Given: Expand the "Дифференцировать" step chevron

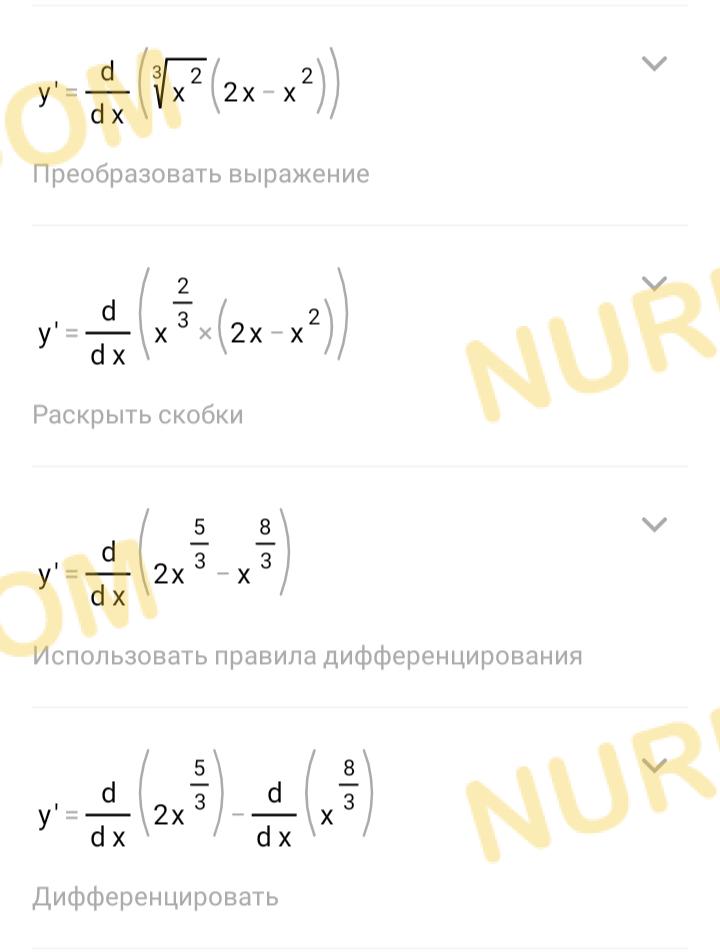Looking at the screenshot, I should pos(653,766).
